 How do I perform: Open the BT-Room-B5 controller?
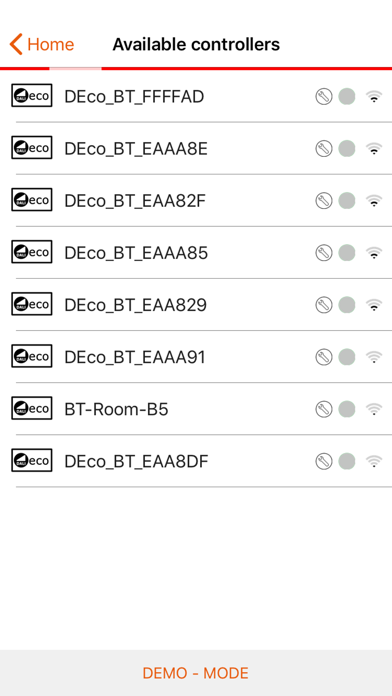196,409
